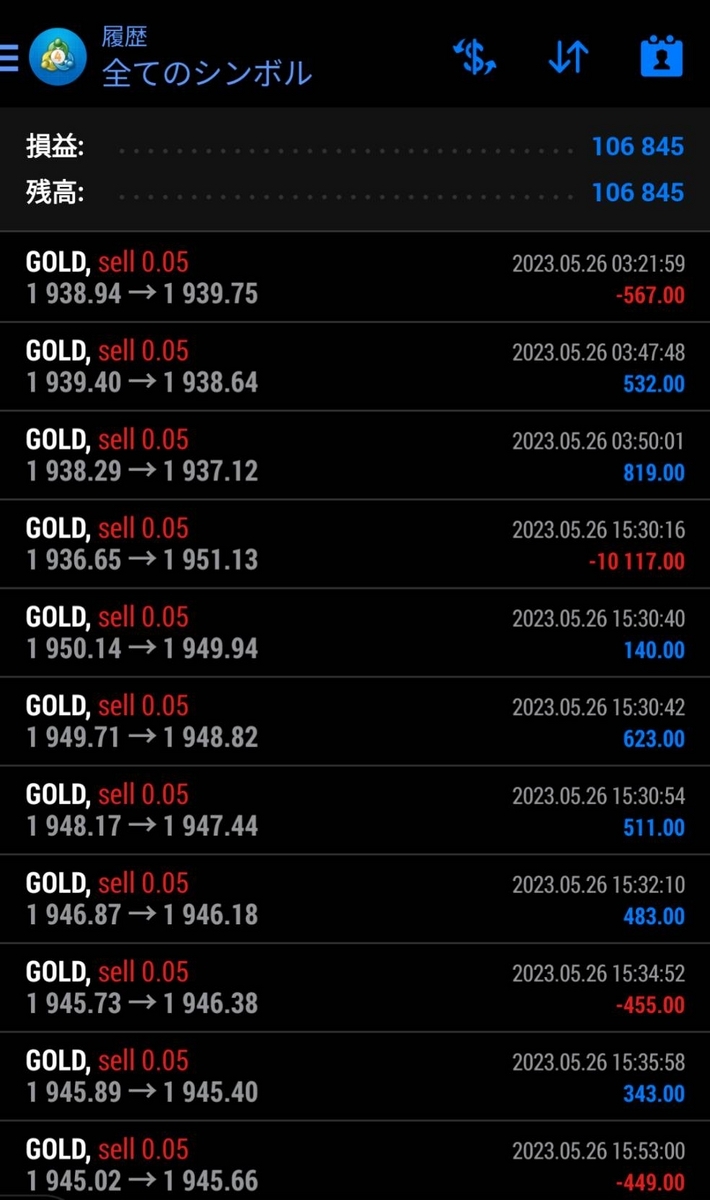Image resolution: width=710 pixels, height=1200 pixels.
Task: Choose a history date range via calendar
Action: click(661, 57)
